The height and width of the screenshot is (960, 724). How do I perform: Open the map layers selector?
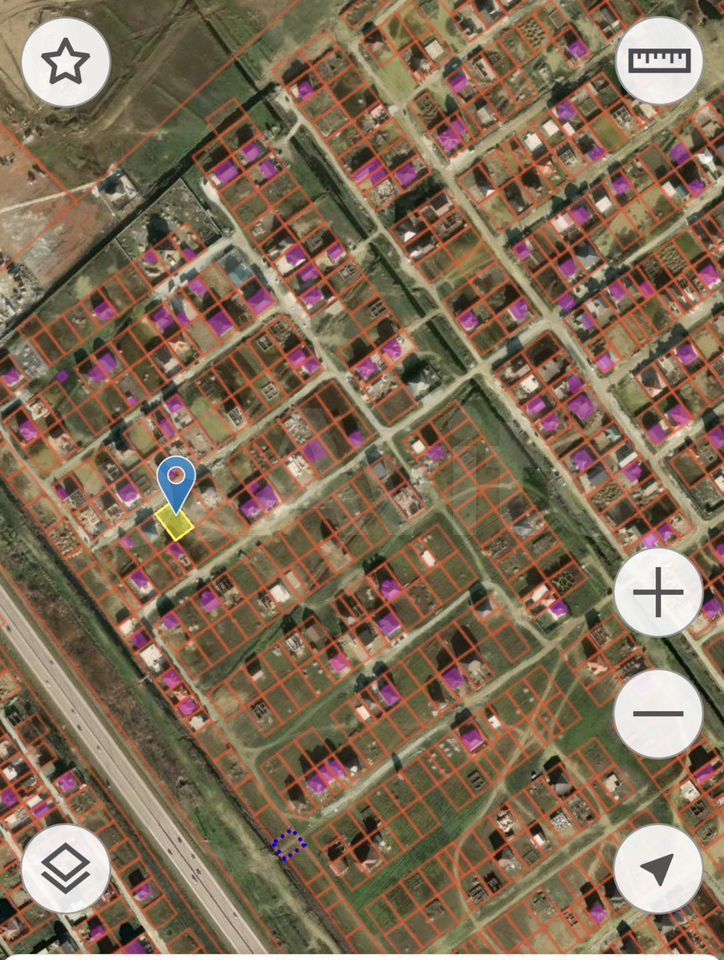point(65,868)
